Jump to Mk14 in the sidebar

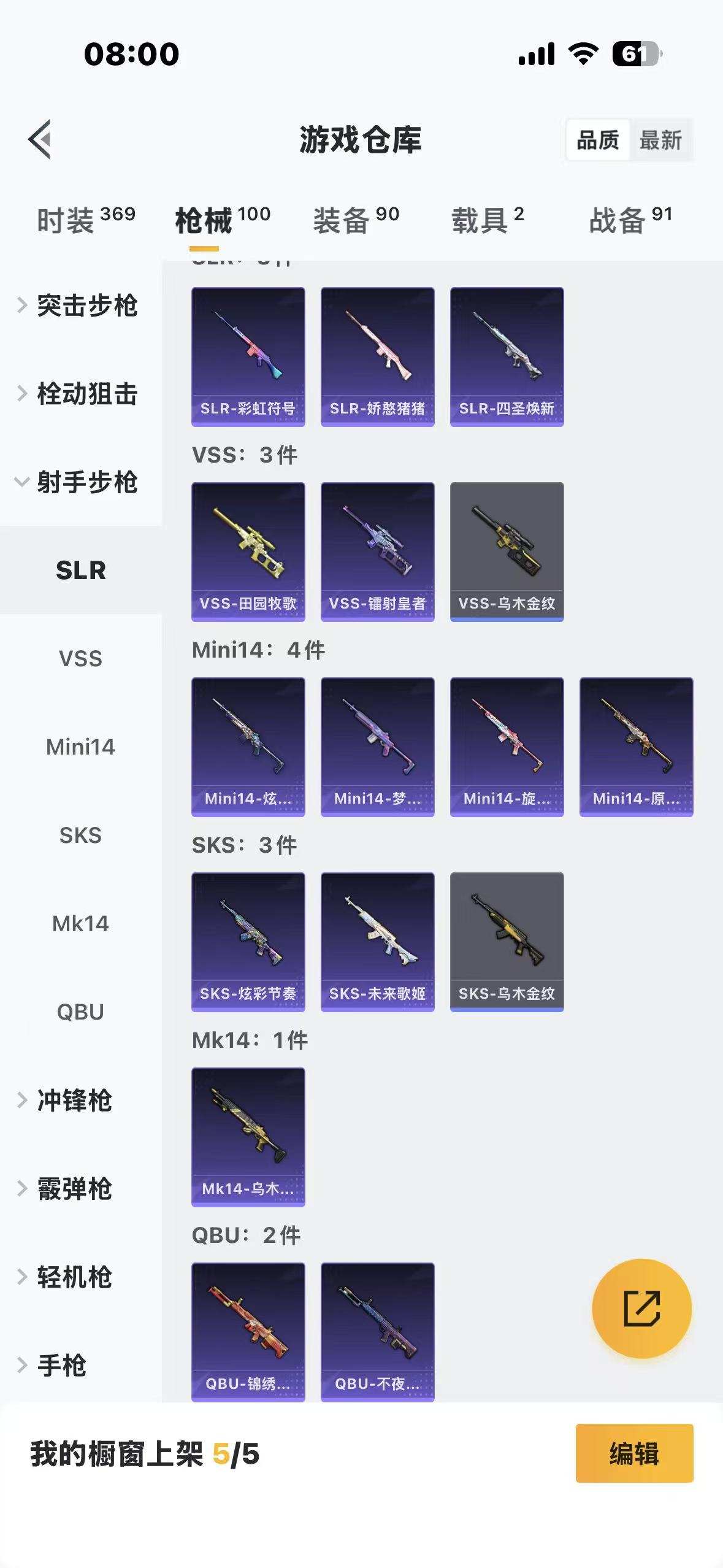point(80,924)
